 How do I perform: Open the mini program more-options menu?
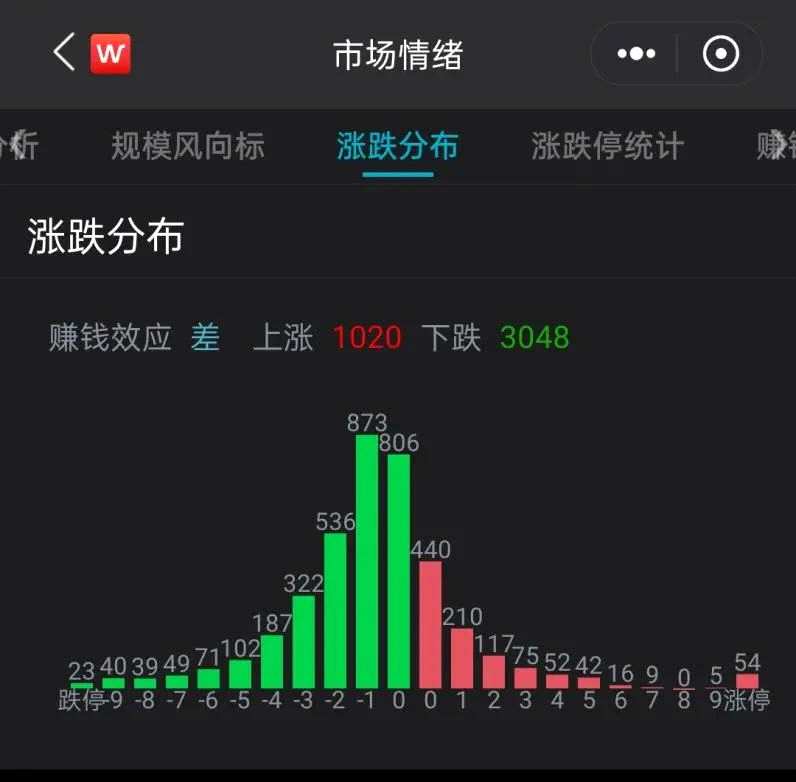pyautogui.click(x=636, y=54)
